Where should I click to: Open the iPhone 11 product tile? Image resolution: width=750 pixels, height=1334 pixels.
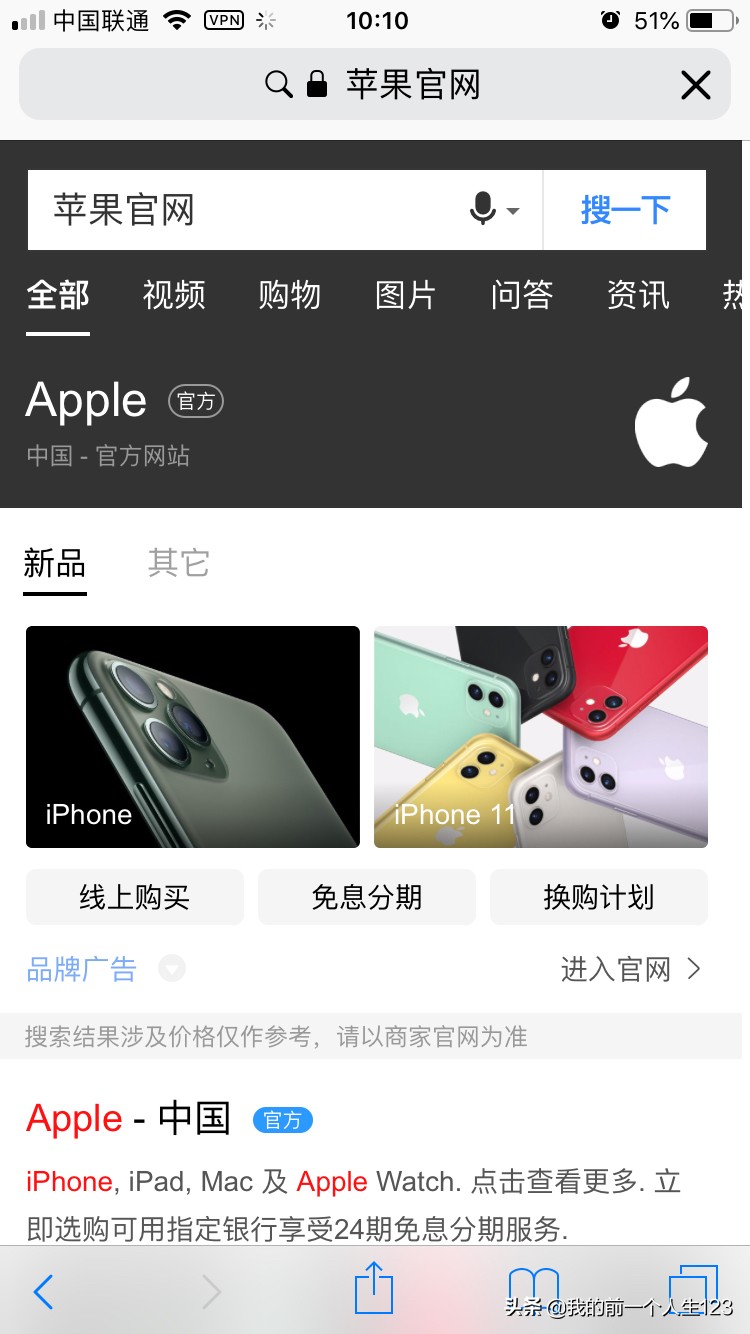[540, 737]
